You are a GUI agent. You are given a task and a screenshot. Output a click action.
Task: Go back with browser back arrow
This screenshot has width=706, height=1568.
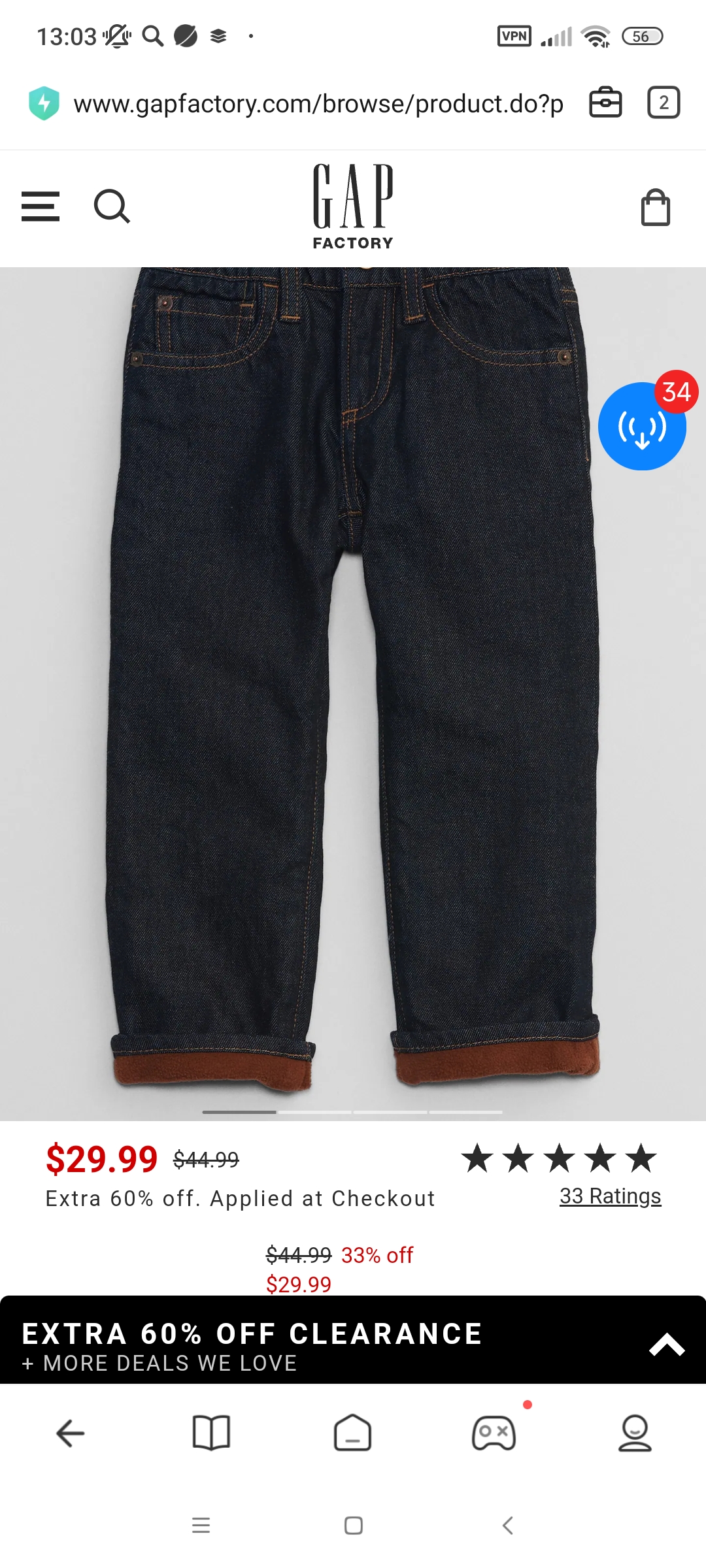click(x=71, y=1433)
